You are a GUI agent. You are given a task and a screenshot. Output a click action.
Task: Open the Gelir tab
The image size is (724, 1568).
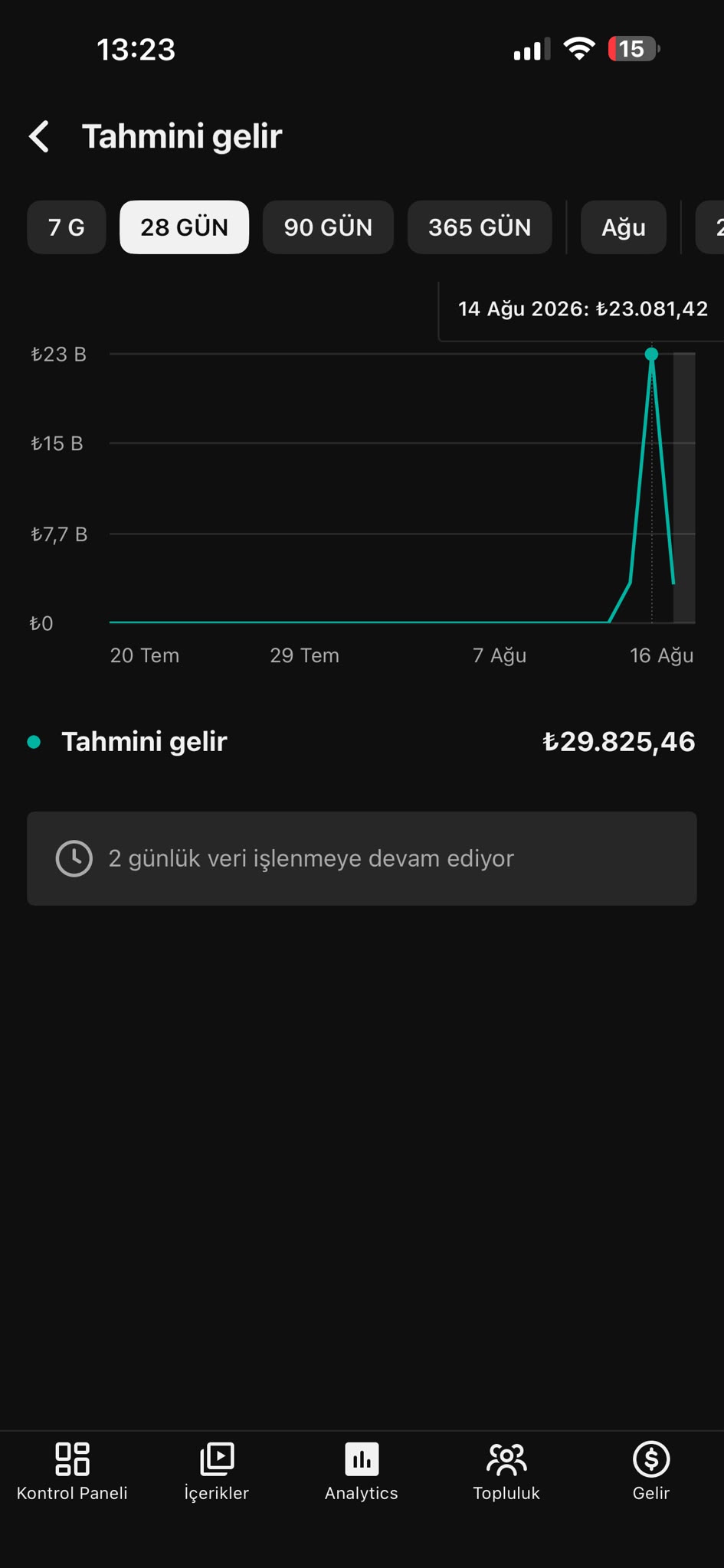click(x=651, y=1472)
